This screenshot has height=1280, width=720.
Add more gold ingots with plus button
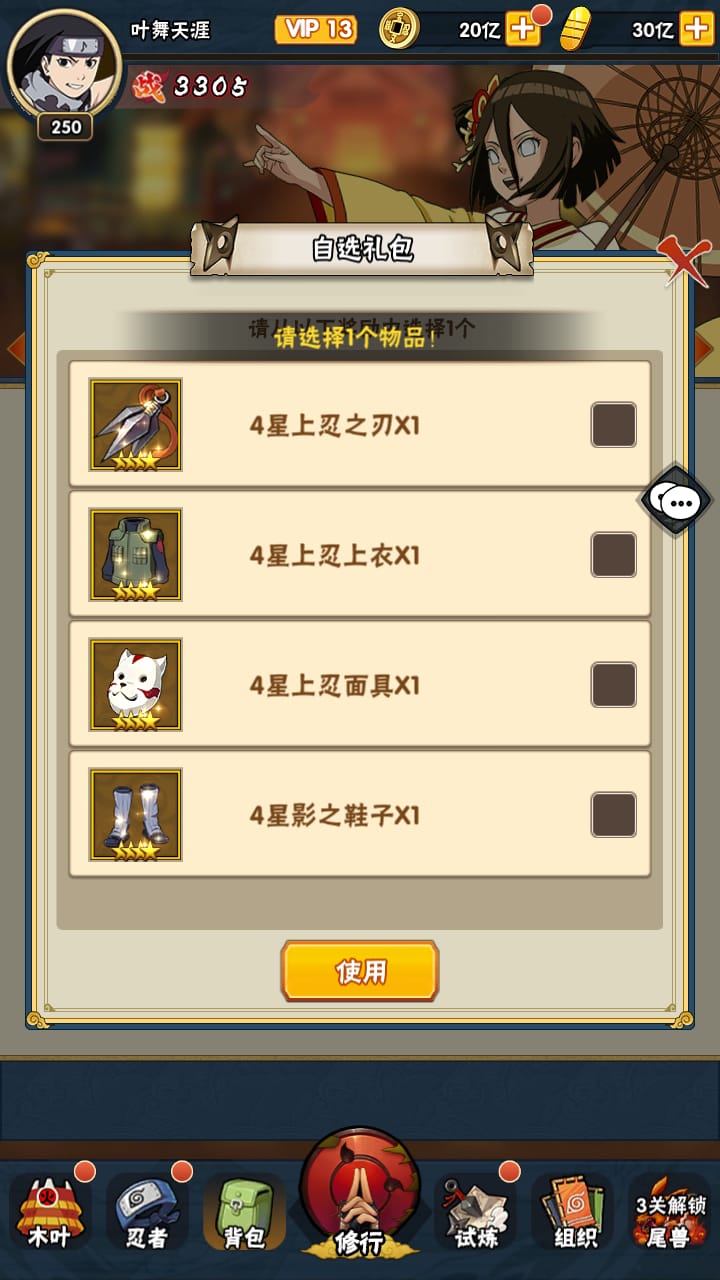696,30
